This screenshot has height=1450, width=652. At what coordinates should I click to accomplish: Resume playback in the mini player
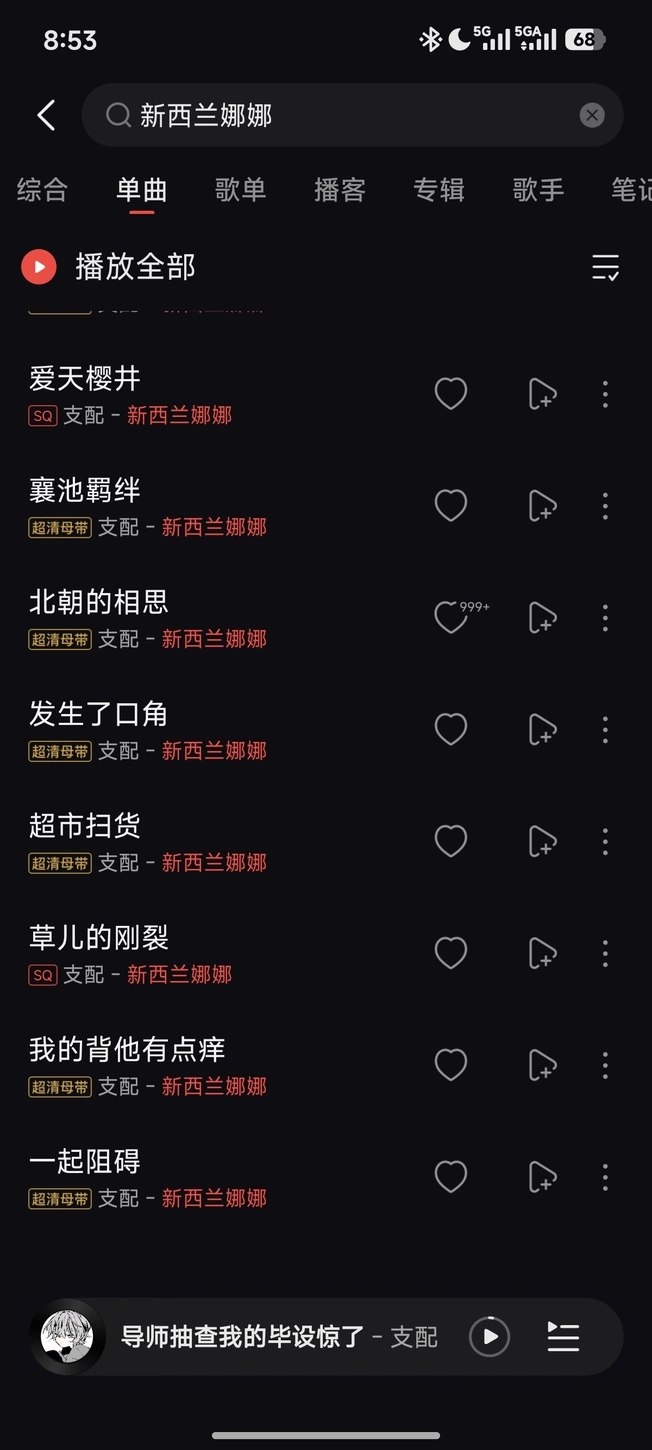(x=489, y=1337)
